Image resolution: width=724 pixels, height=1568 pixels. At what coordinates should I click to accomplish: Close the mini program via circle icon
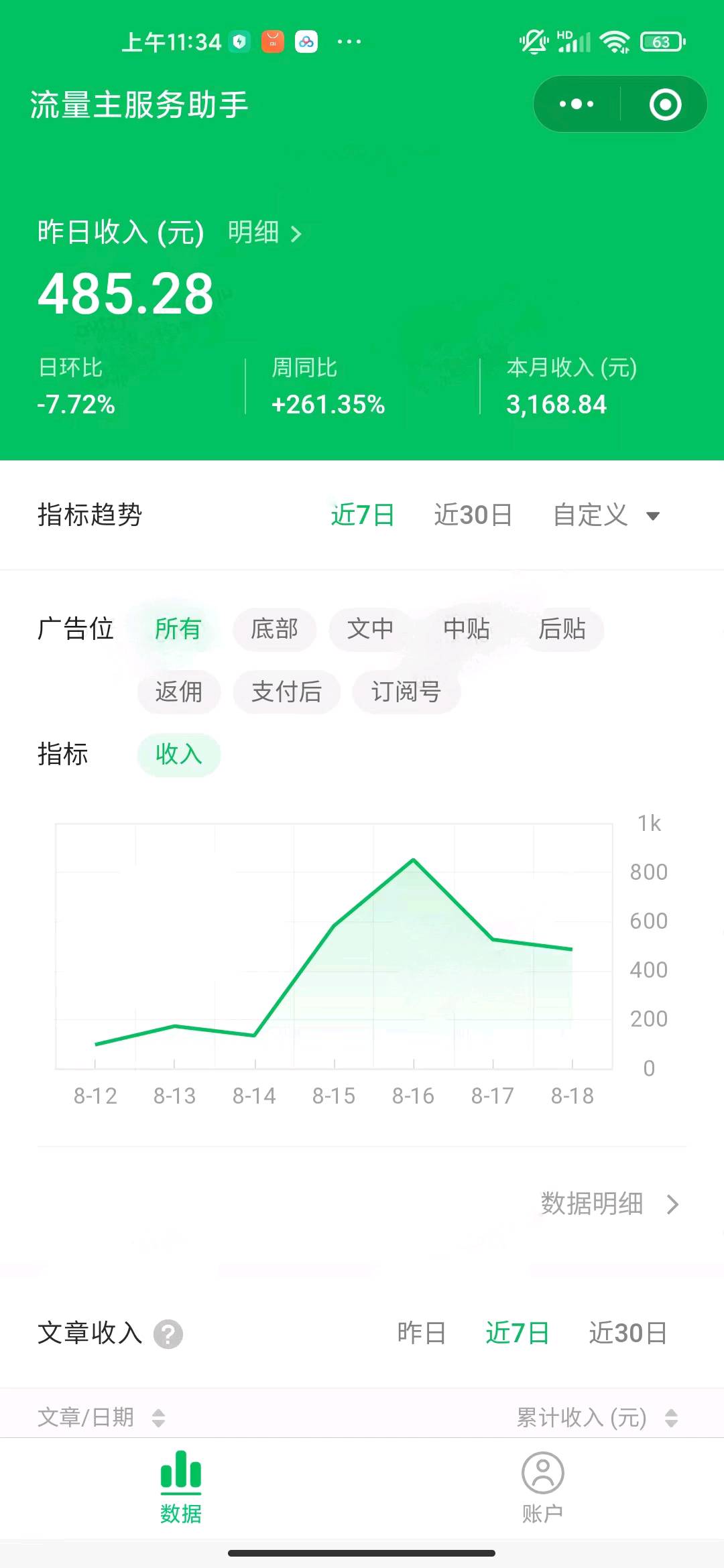click(x=665, y=104)
